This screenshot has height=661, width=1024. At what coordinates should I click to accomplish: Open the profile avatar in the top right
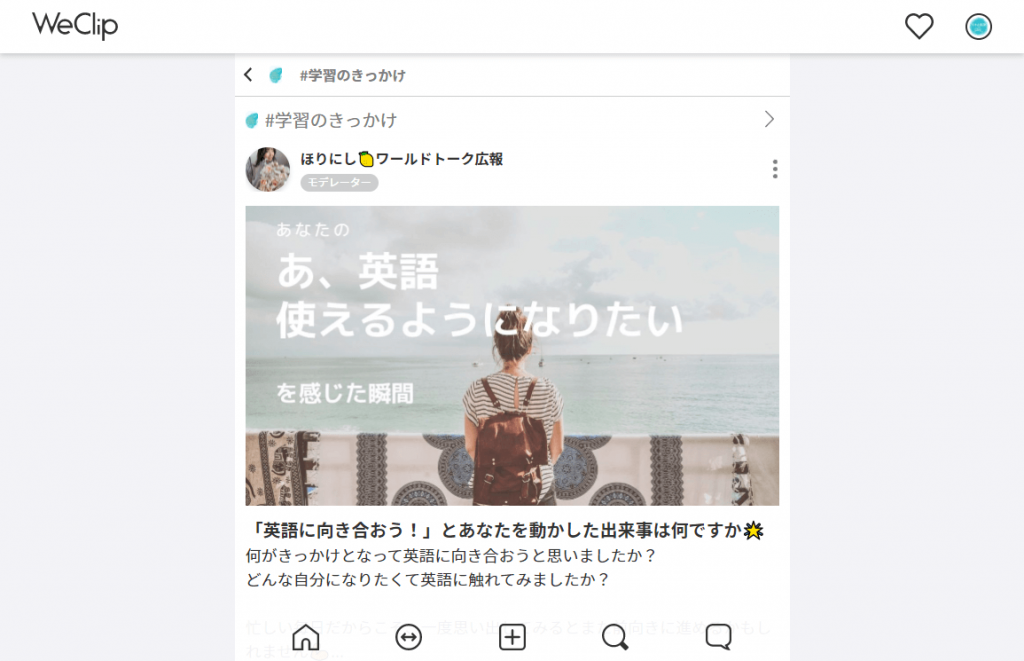pos(978,27)
